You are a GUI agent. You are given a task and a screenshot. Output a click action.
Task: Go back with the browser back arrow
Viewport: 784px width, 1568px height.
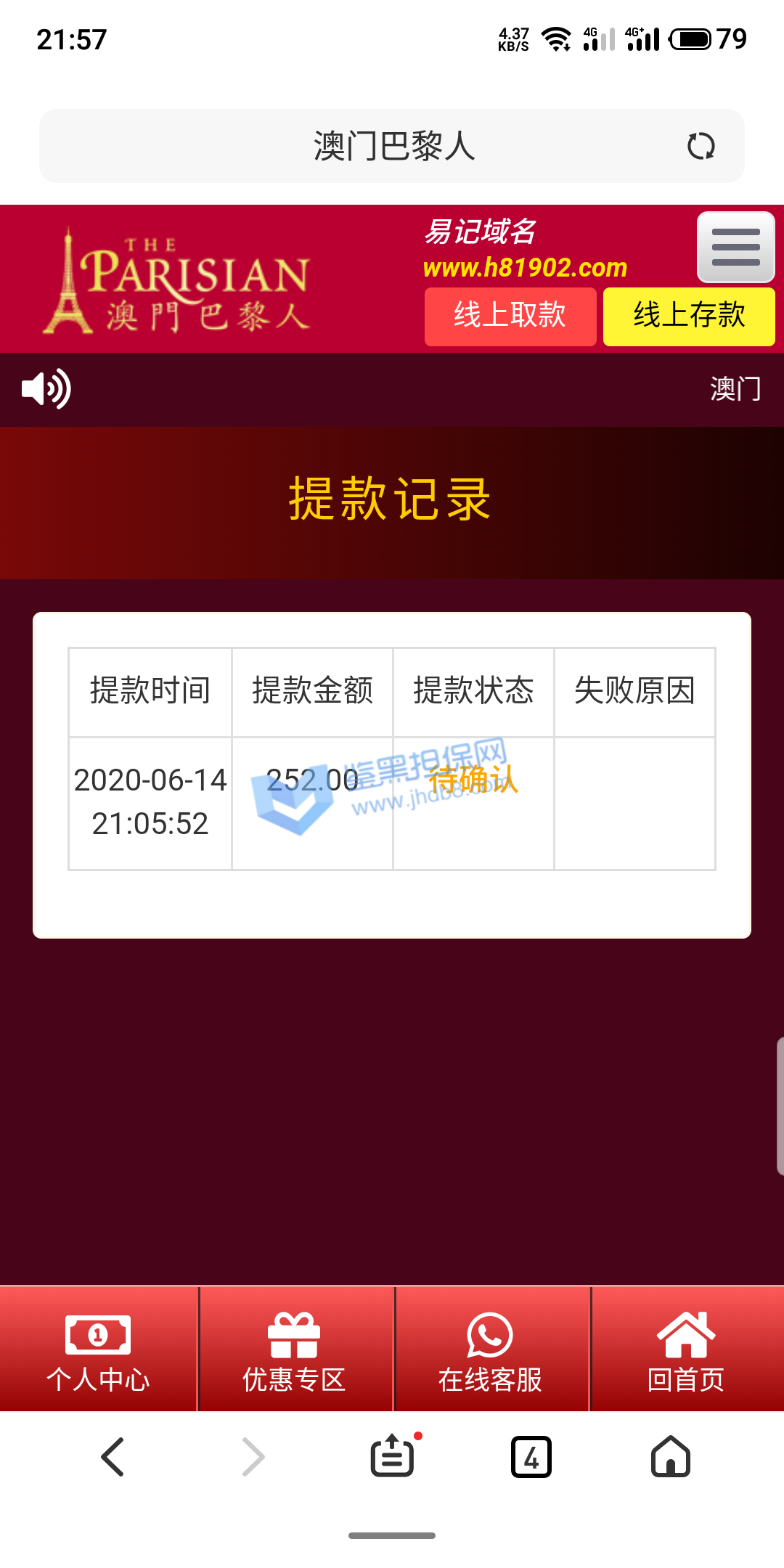(113, 1457)
